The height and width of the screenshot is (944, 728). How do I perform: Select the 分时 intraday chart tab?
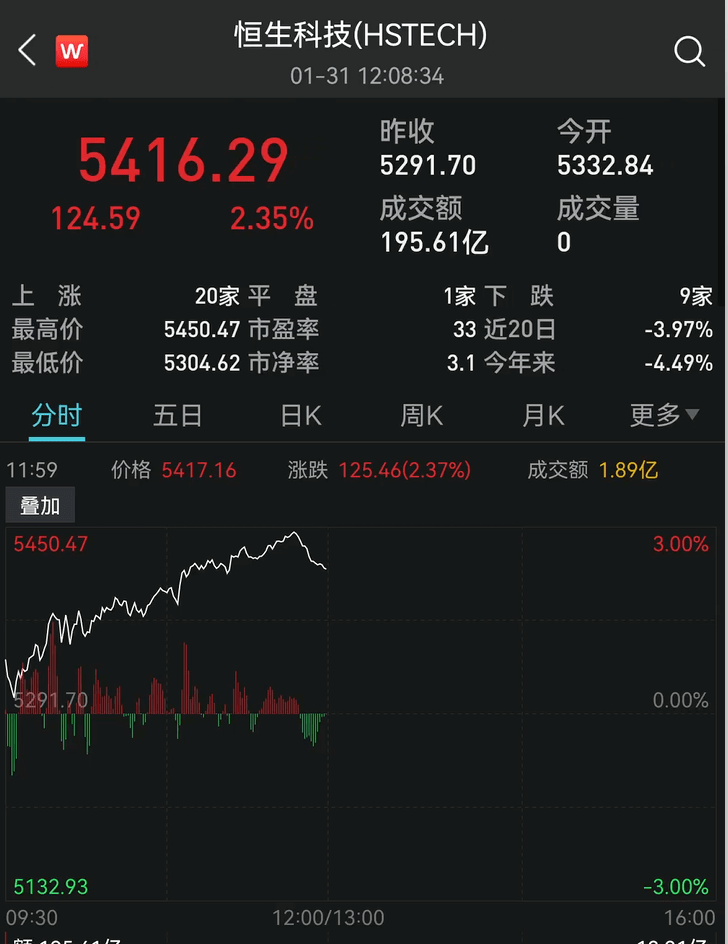click(x=56, y=415)
